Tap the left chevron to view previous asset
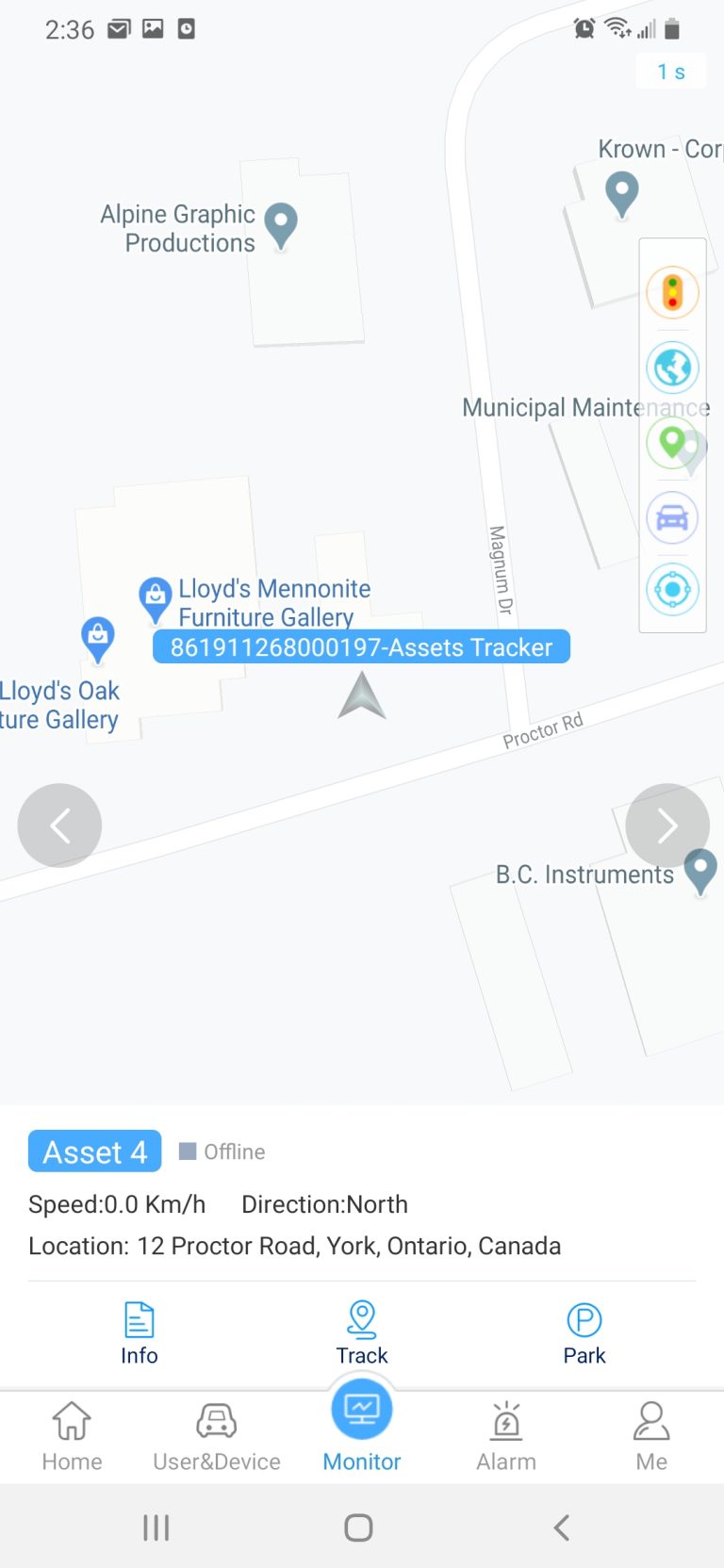This screenshot has width=724, height=1568. click(x=59, y=825)
